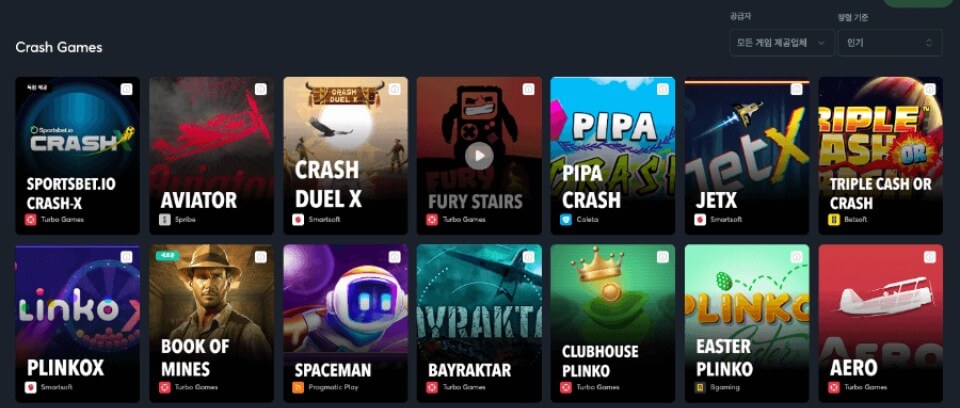This screenshot has width=960, height=408.
Task: Open the Spaceman game
Action: pos(345,320)
